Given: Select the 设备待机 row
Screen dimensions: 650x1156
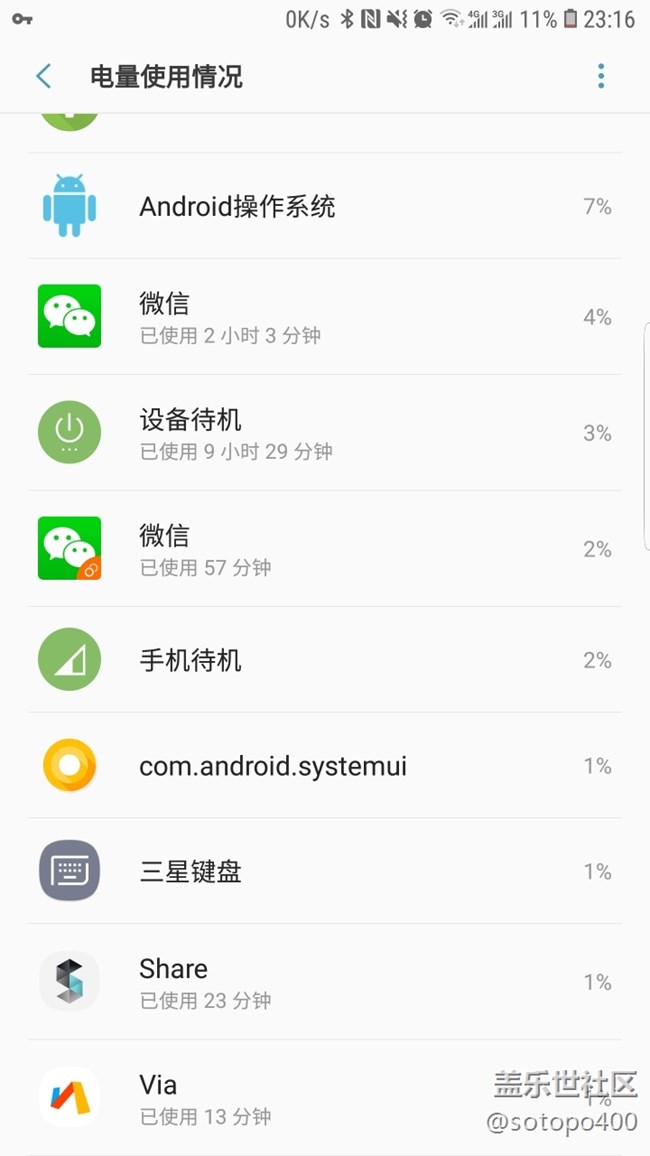Looking at the screenshot, I should [325, 433].
